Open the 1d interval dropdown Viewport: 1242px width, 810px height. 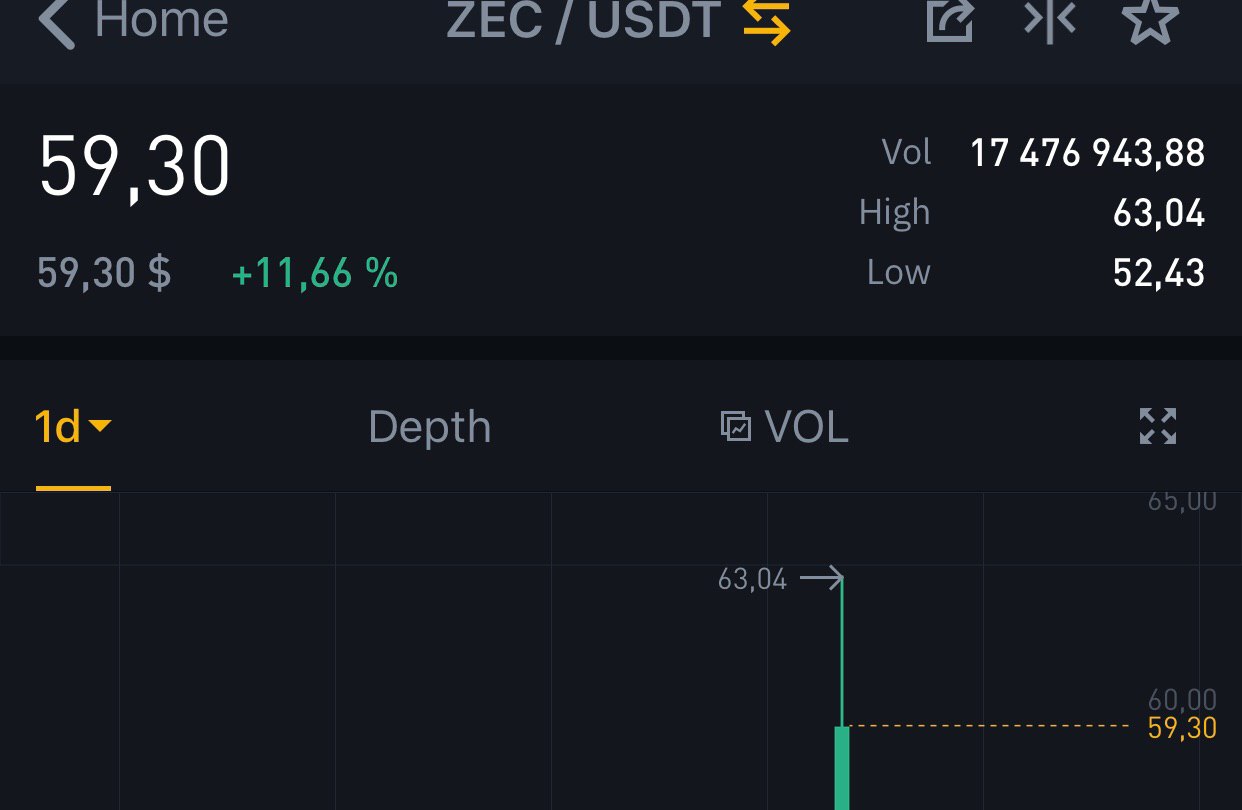pos(73,427)
